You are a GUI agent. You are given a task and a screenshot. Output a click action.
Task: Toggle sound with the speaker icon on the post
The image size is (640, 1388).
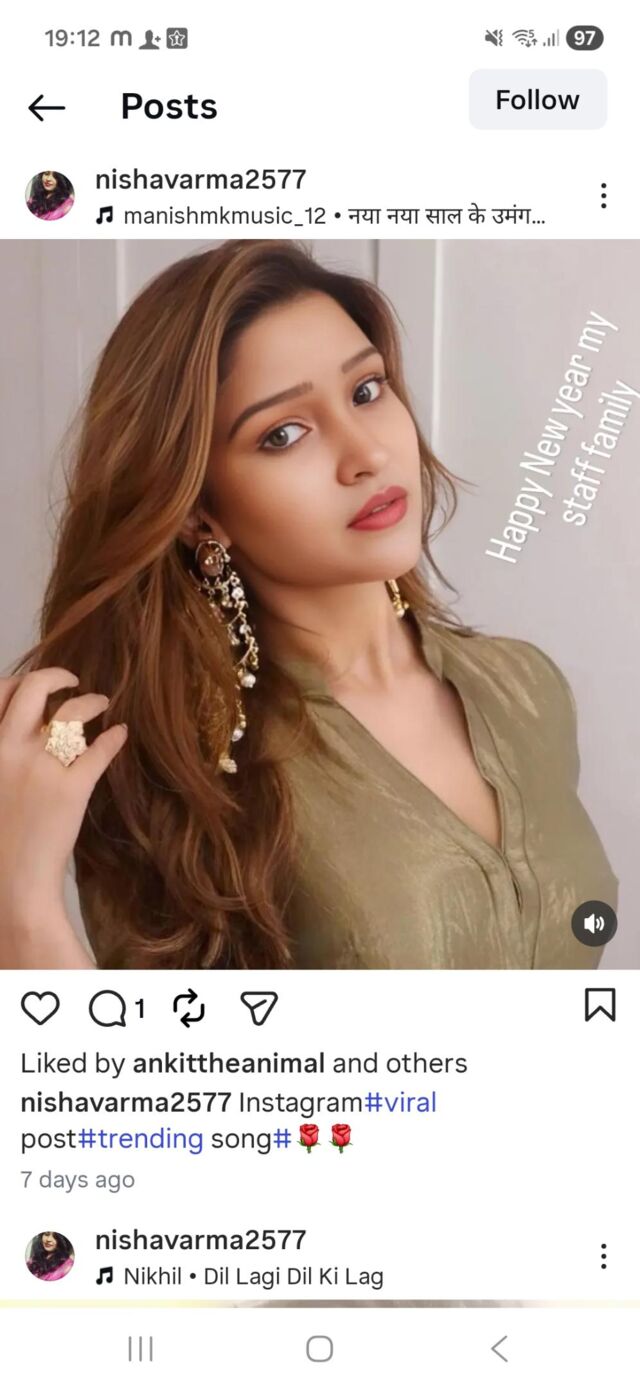[594, 924]
